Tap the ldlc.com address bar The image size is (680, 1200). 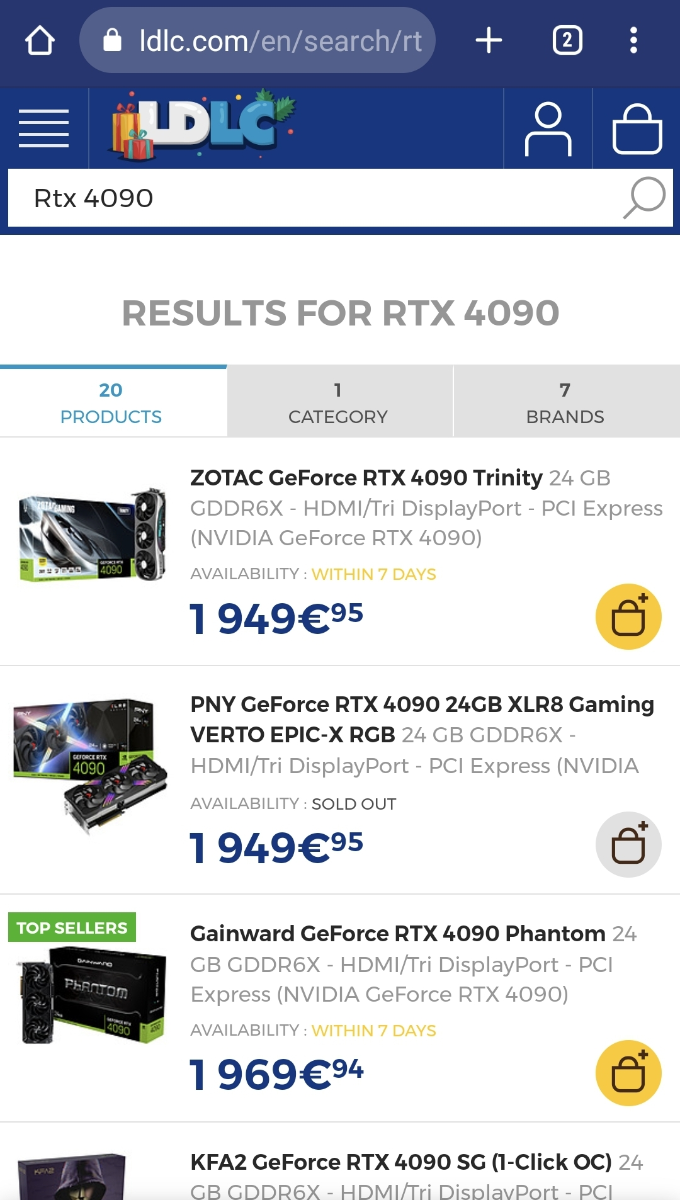258,41
